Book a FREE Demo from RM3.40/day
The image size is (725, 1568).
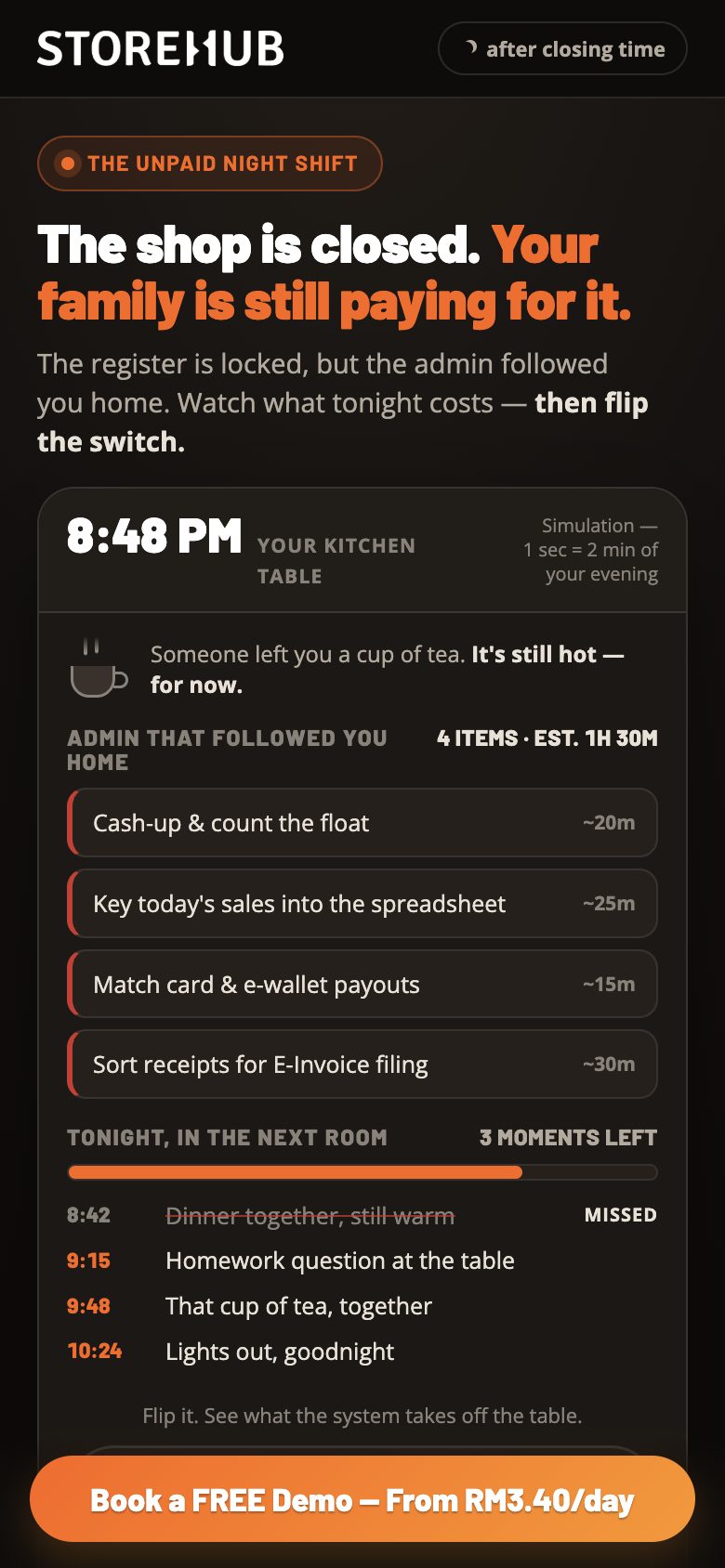362,1500
